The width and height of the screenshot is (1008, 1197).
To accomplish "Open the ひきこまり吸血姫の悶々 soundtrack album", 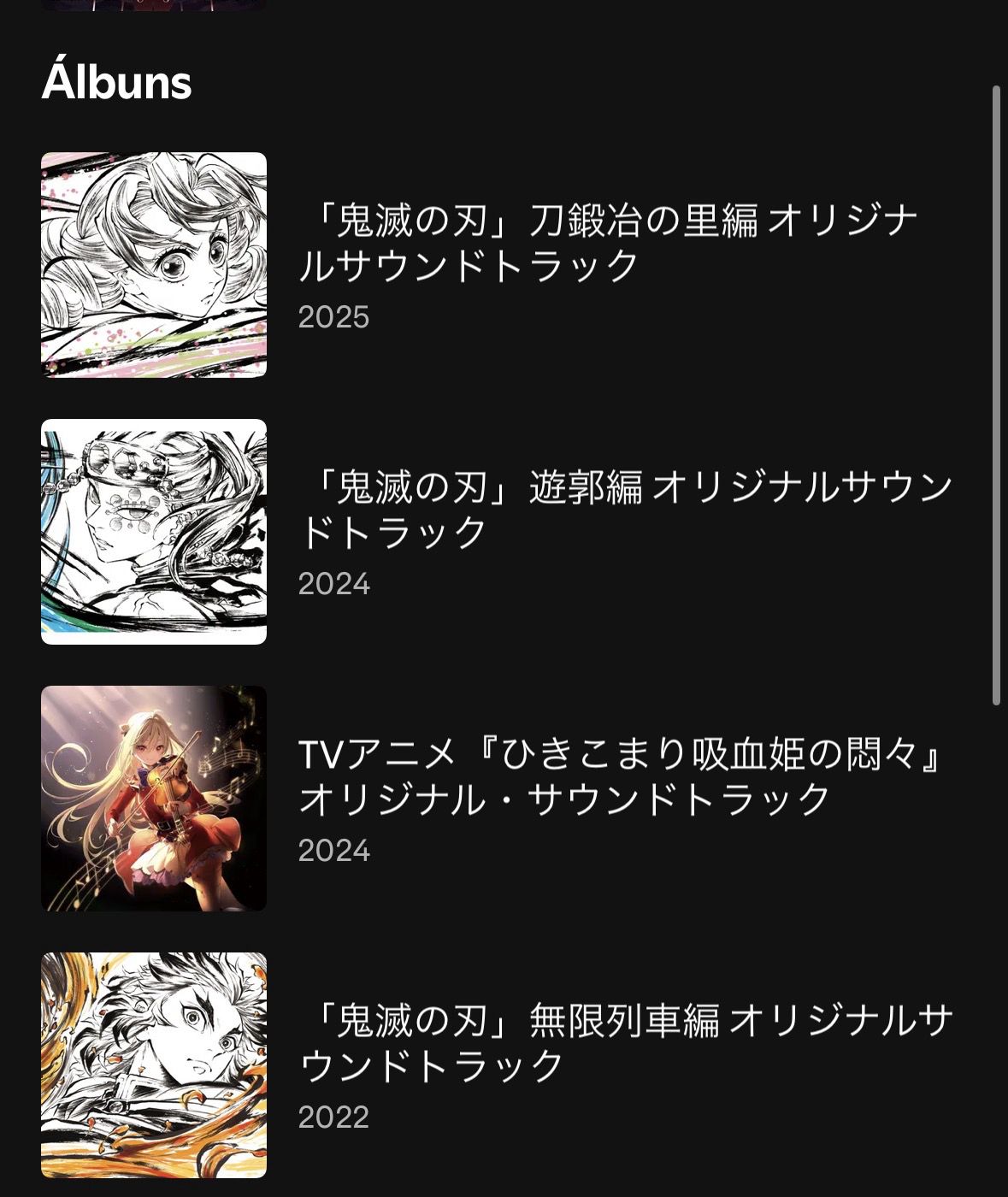I will pos(620,777).
